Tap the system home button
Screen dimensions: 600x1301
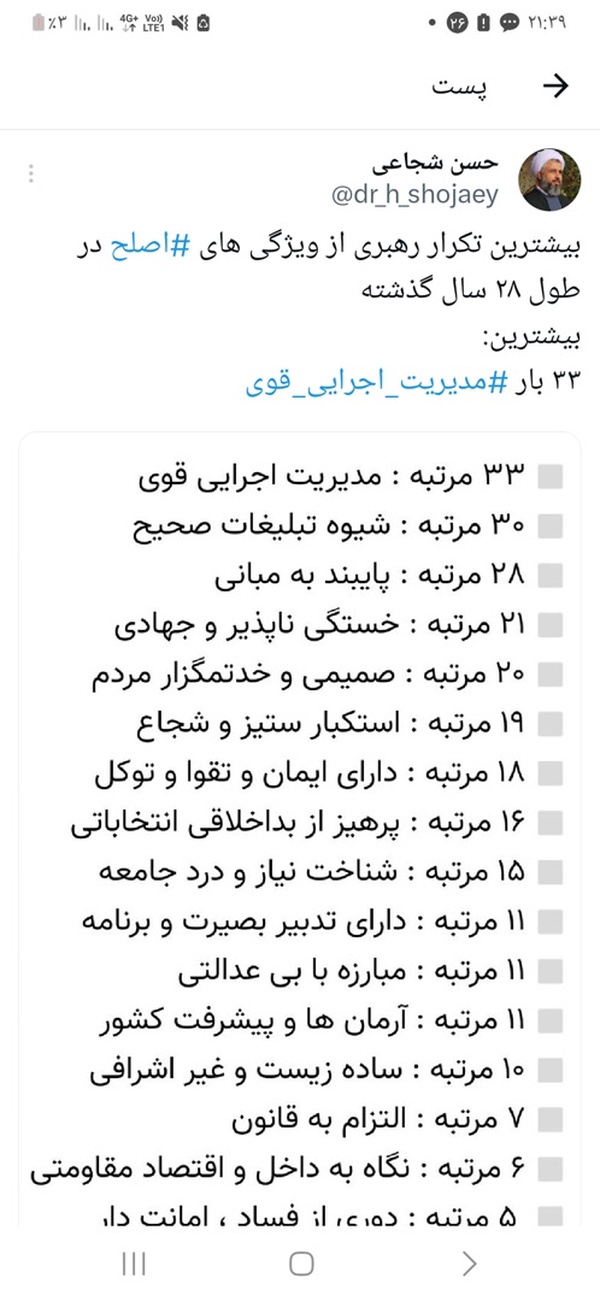tap(301, 1264)
